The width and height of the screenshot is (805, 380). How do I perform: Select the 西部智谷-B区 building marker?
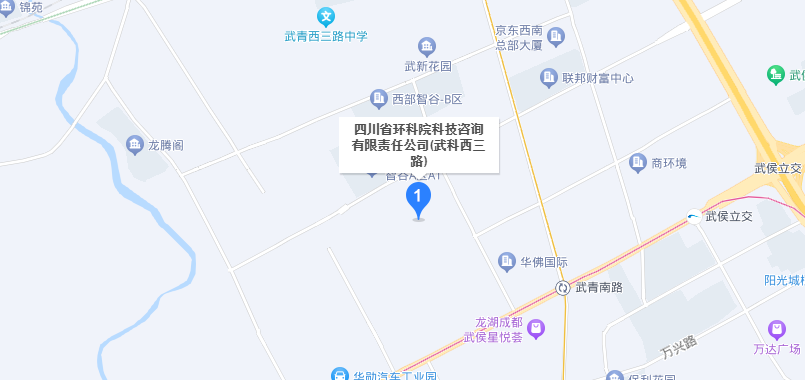coord(379,98)
